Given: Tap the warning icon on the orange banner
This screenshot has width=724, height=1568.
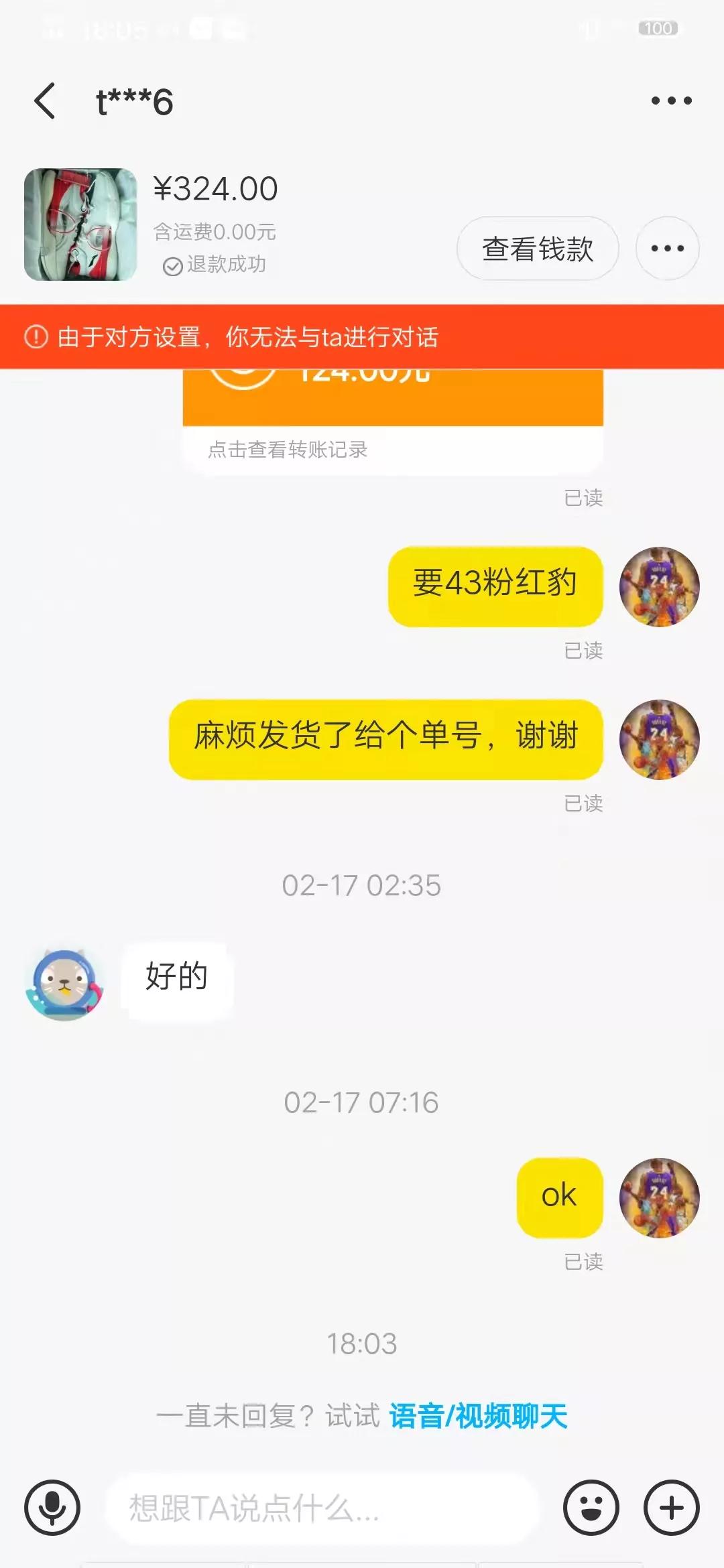Looking at the screenshot, I should pos(34,338).
